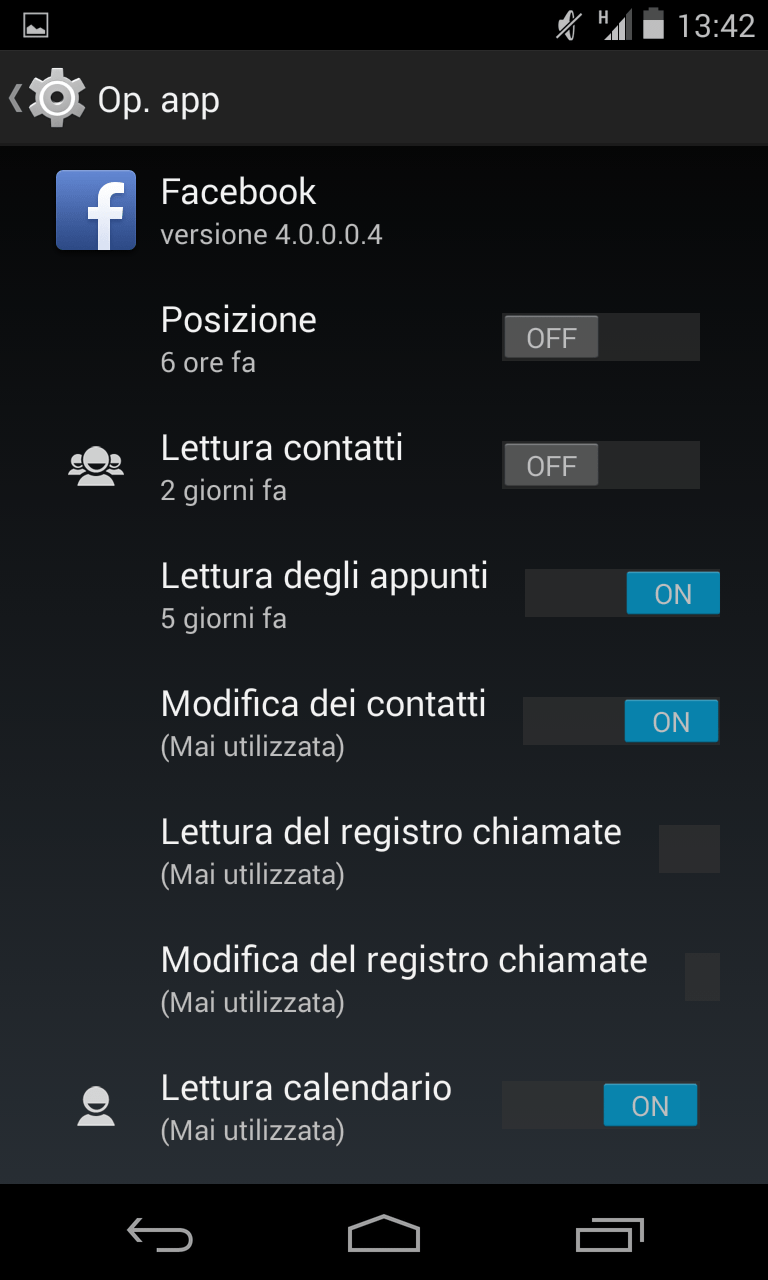Screen dimensions: 768x1280
Task: Tap the Recent apps button
Action: click(x=609, y=1235)
